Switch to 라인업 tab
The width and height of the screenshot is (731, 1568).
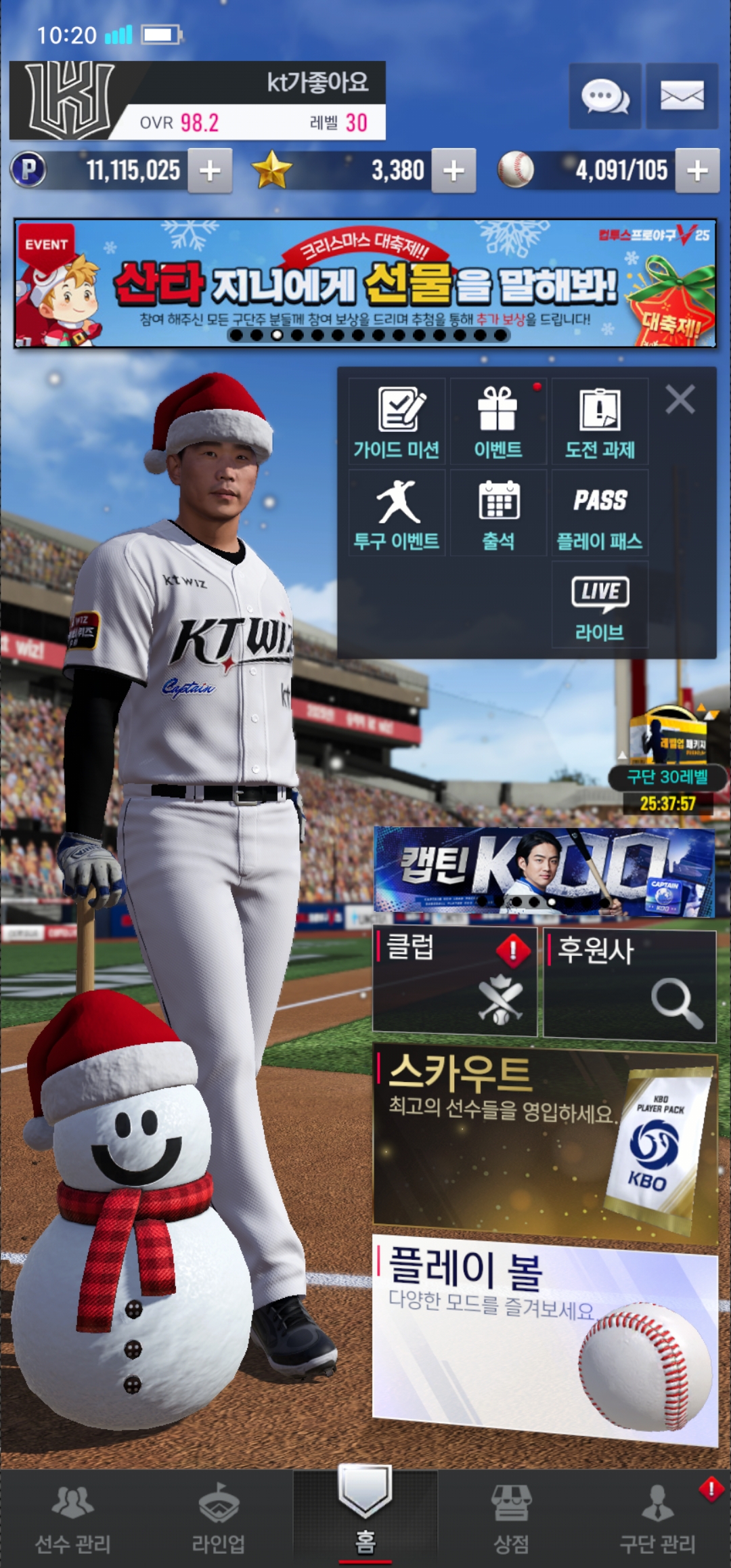click(219, 1519)
